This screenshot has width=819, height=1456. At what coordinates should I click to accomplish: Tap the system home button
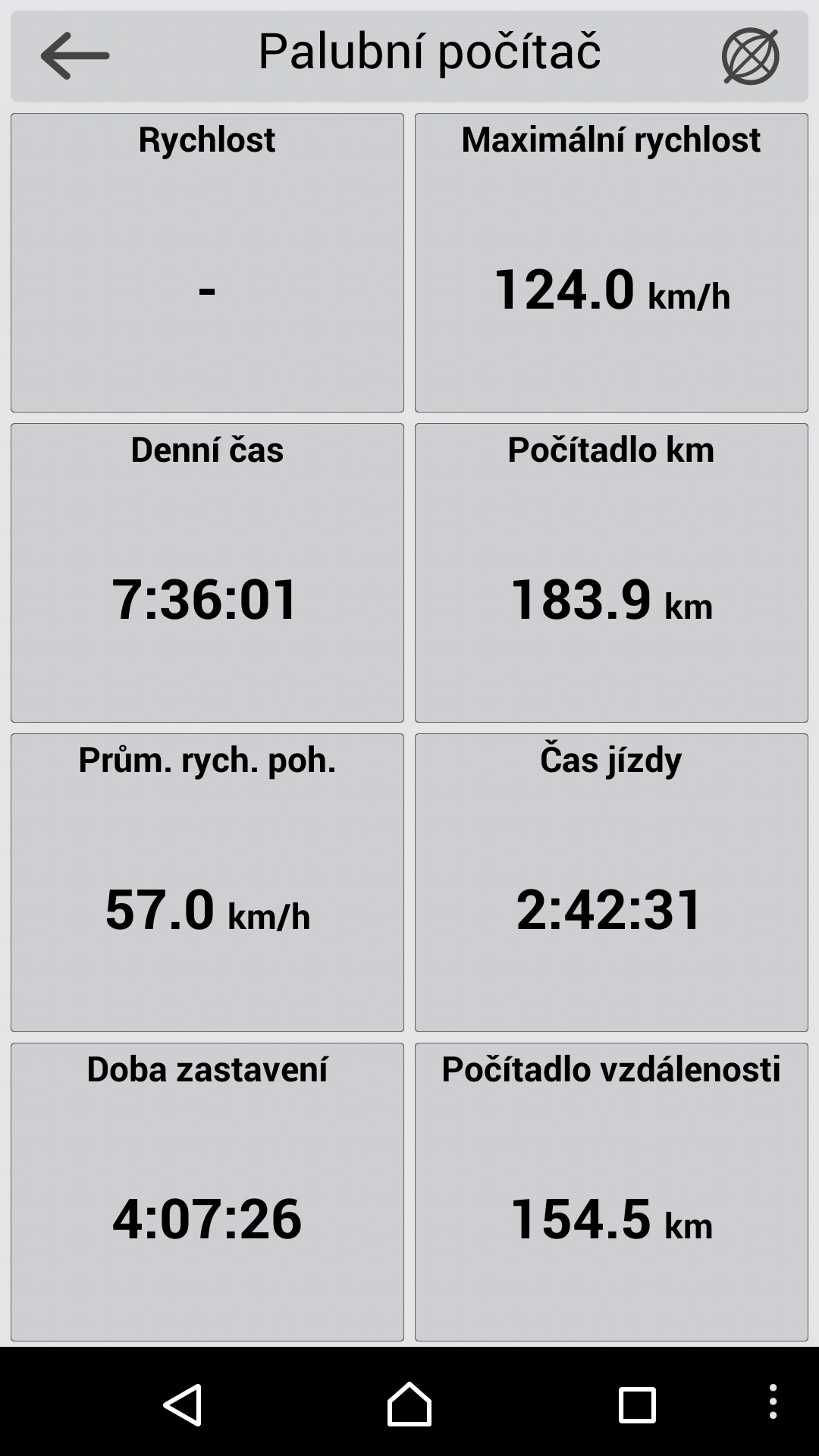[x=409, y=1404]
